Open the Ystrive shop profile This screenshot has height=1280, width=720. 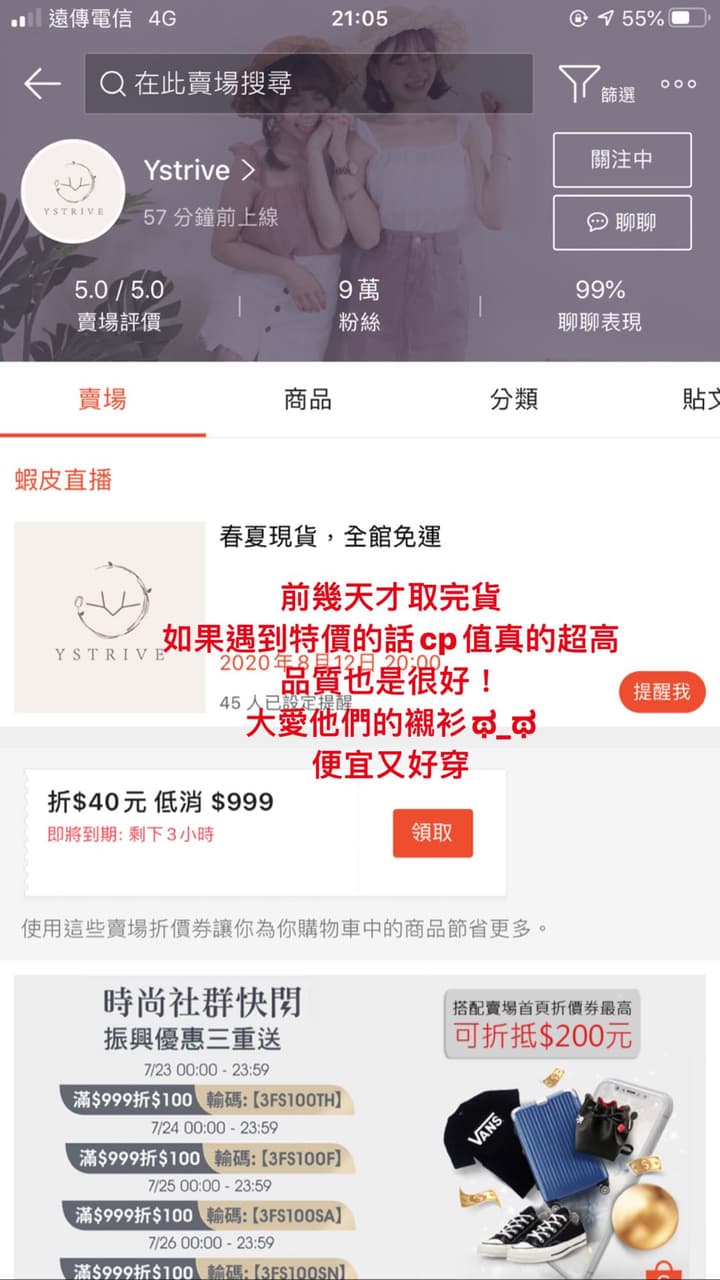coord(199,170)
